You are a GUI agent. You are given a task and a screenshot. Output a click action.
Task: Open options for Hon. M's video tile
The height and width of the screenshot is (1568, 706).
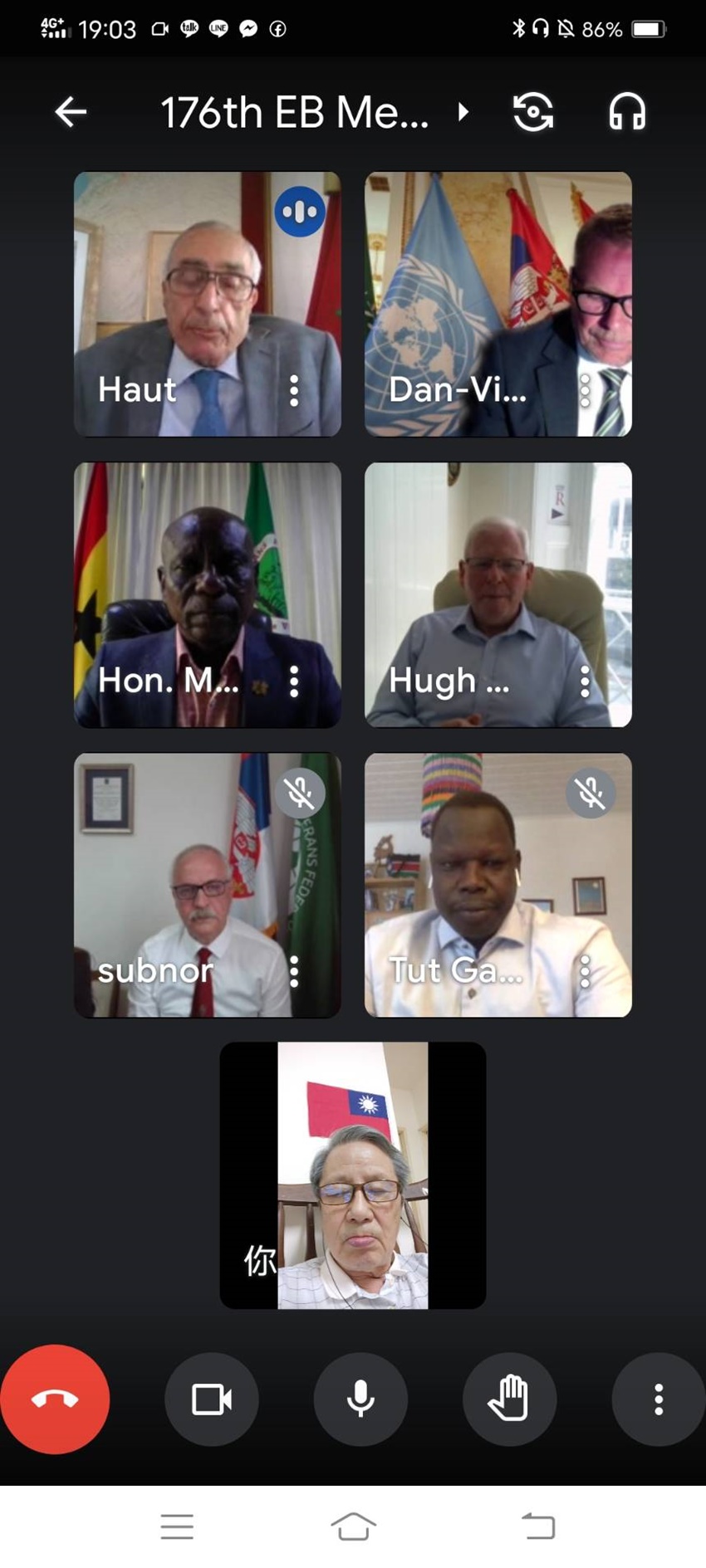point(294,681)
